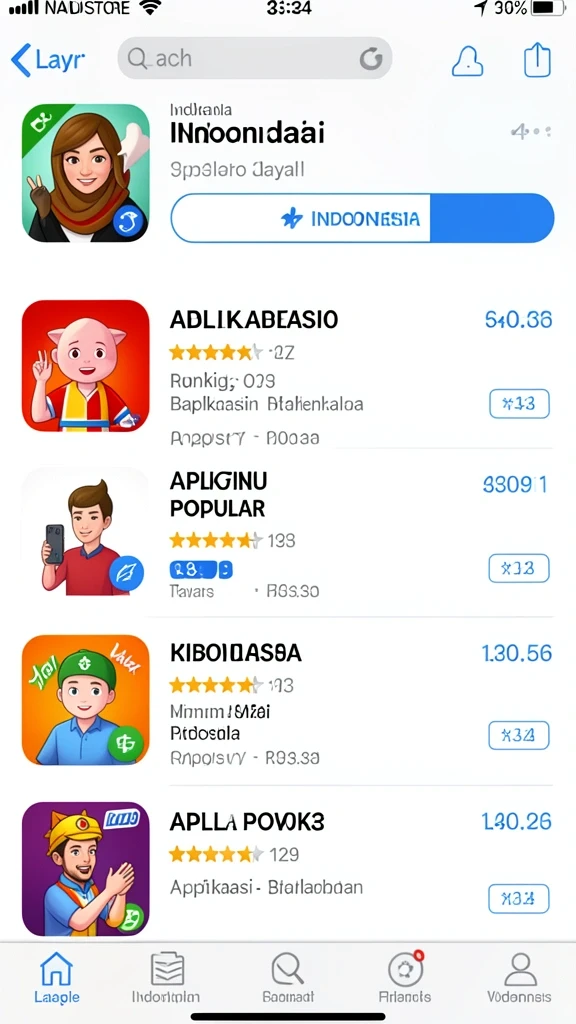
Task: Share this page via the share icon
Action: [x=537, y=59]
